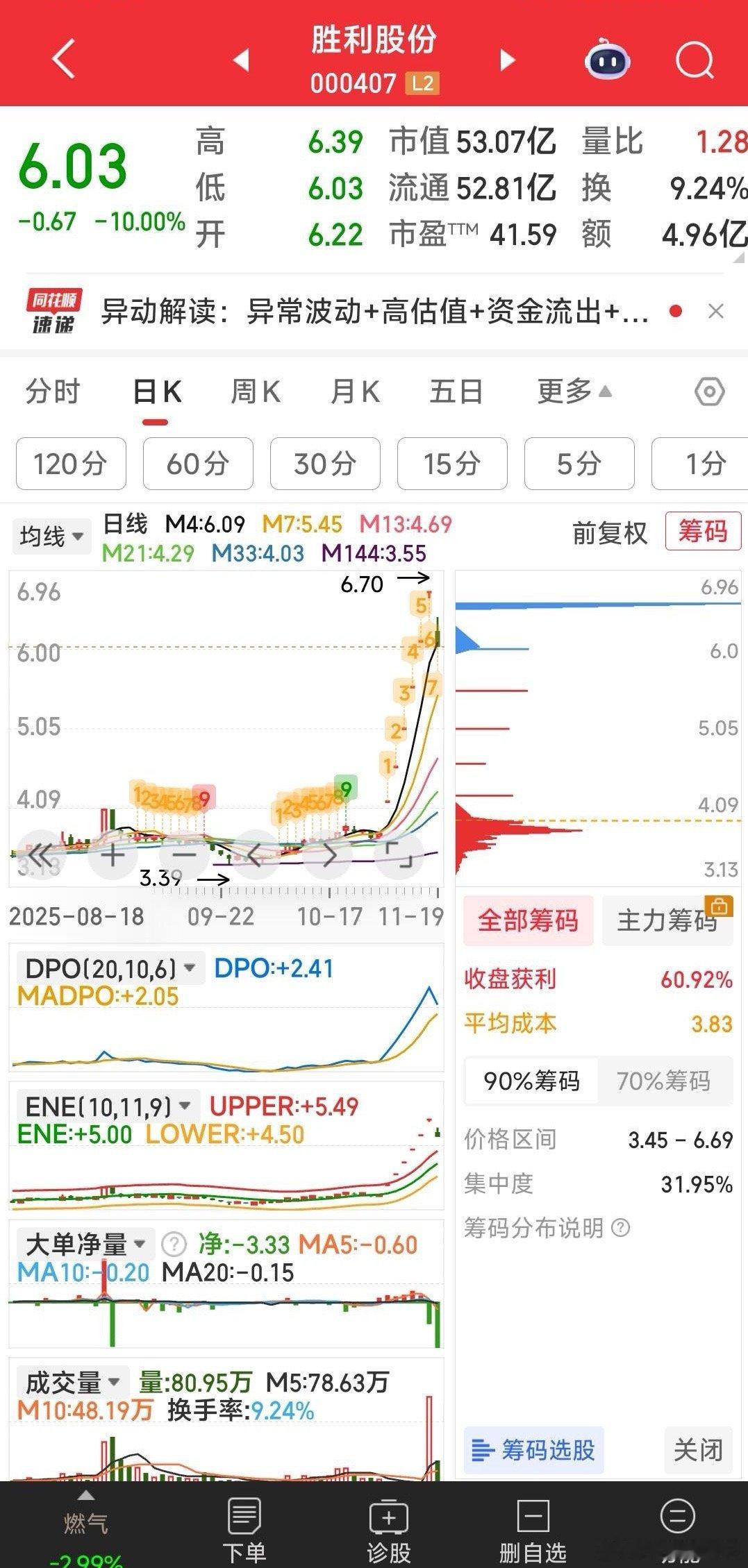Tap 下单 to place an order

[244, 1531]
